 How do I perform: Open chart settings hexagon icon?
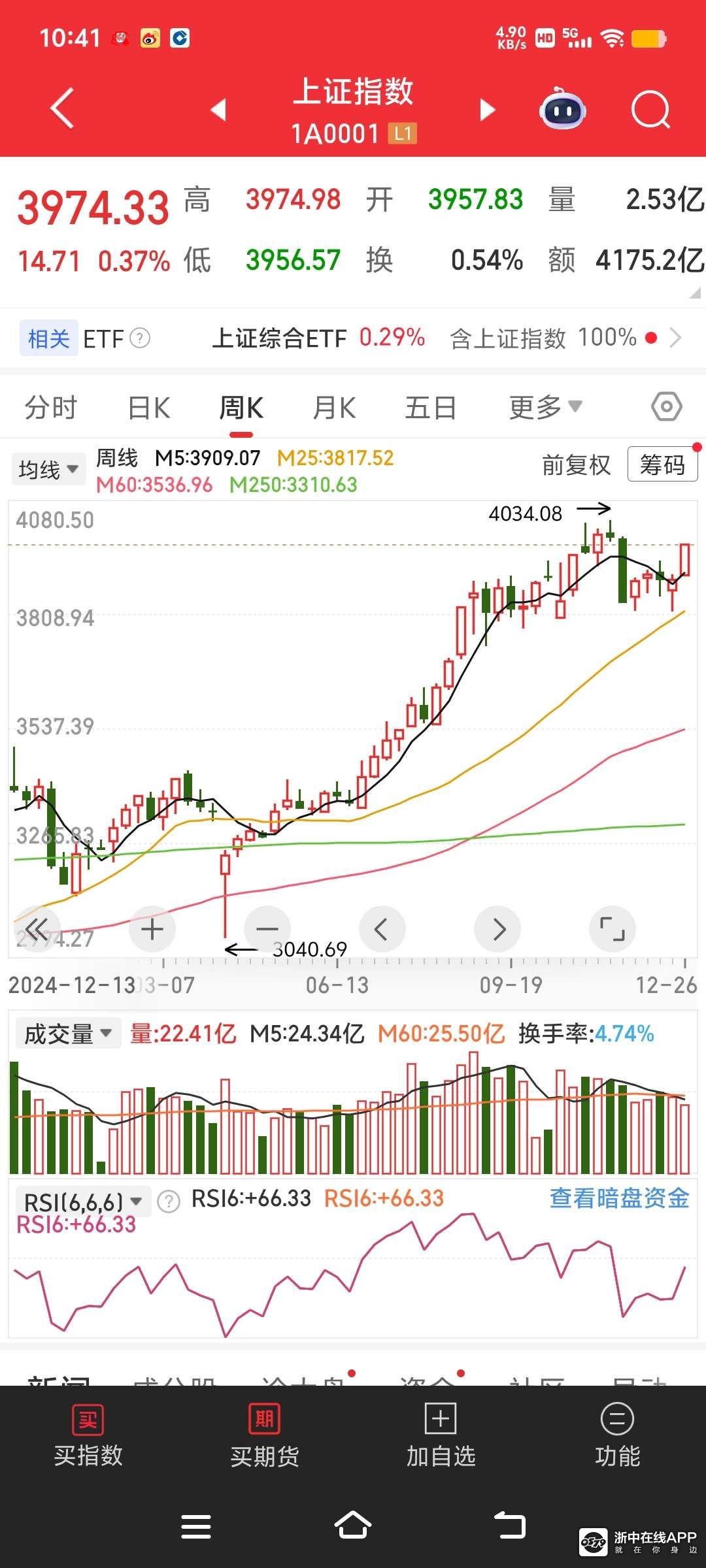666,407
